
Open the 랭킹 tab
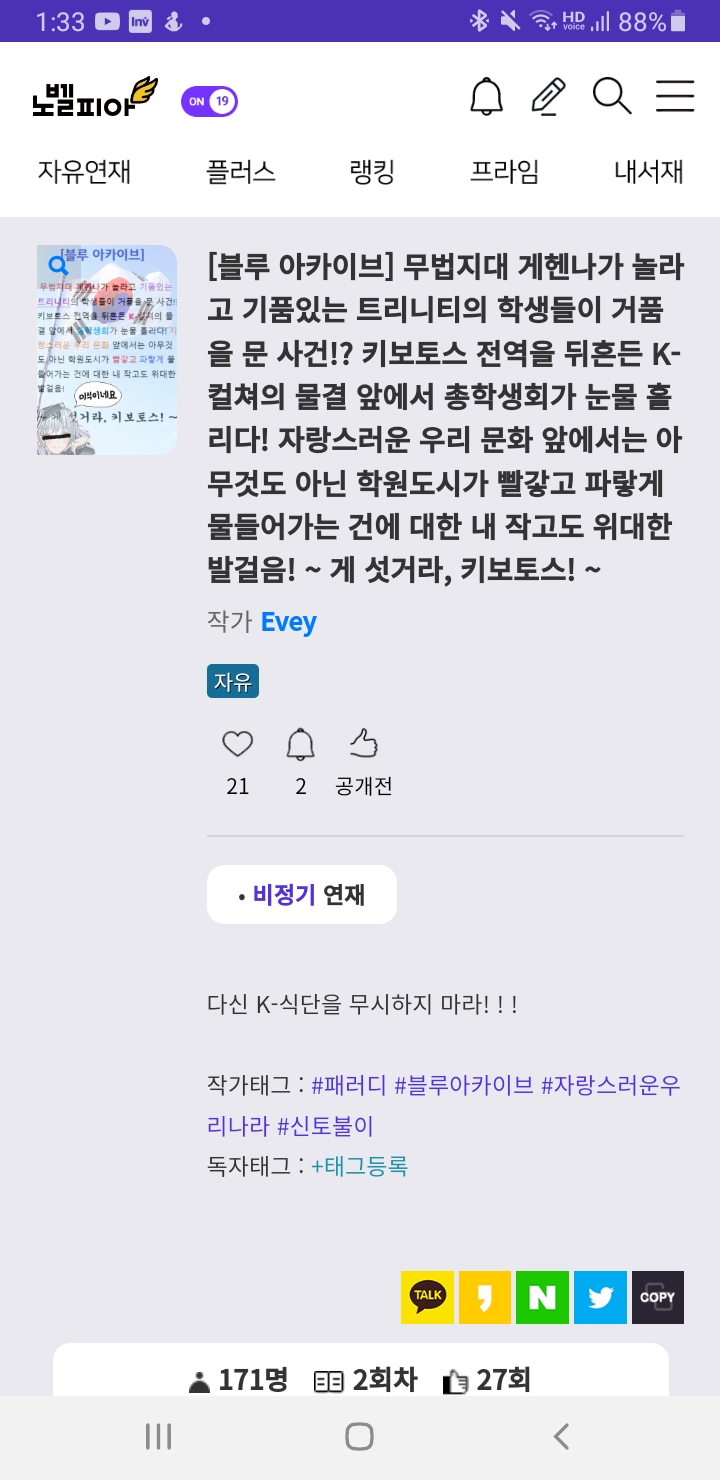pyautogui.click(x=372, y=172)
